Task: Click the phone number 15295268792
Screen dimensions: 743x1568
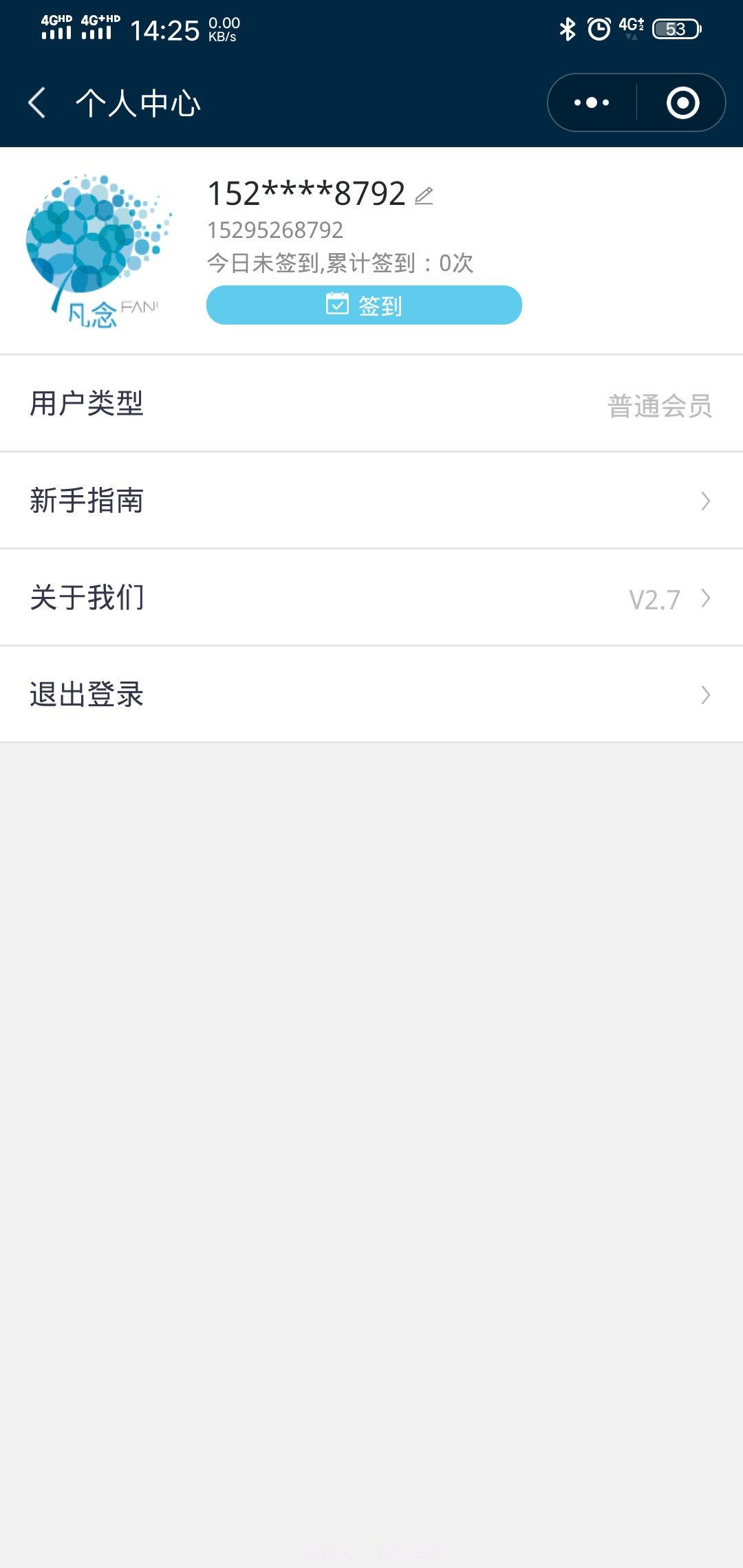Action: point(274,229)
